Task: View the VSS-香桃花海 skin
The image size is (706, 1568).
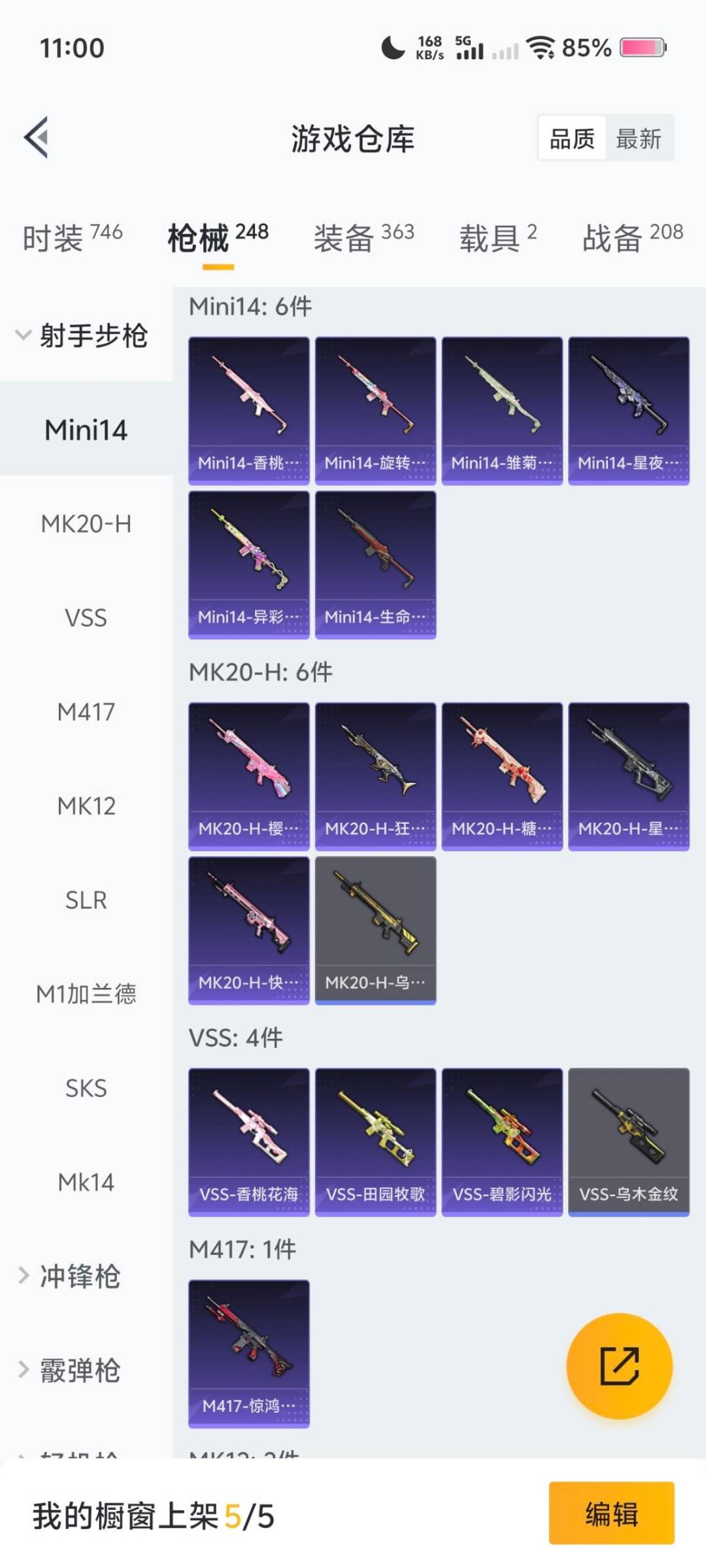Action: pyautogui.click(x=248, y=1141)
